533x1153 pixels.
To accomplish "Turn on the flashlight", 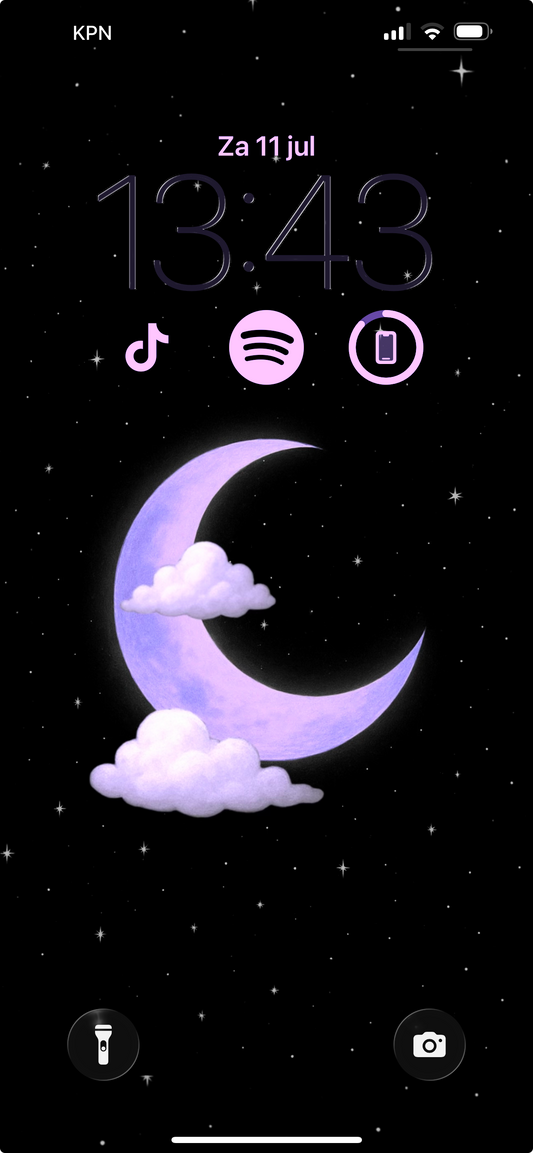I will 103,1044.
